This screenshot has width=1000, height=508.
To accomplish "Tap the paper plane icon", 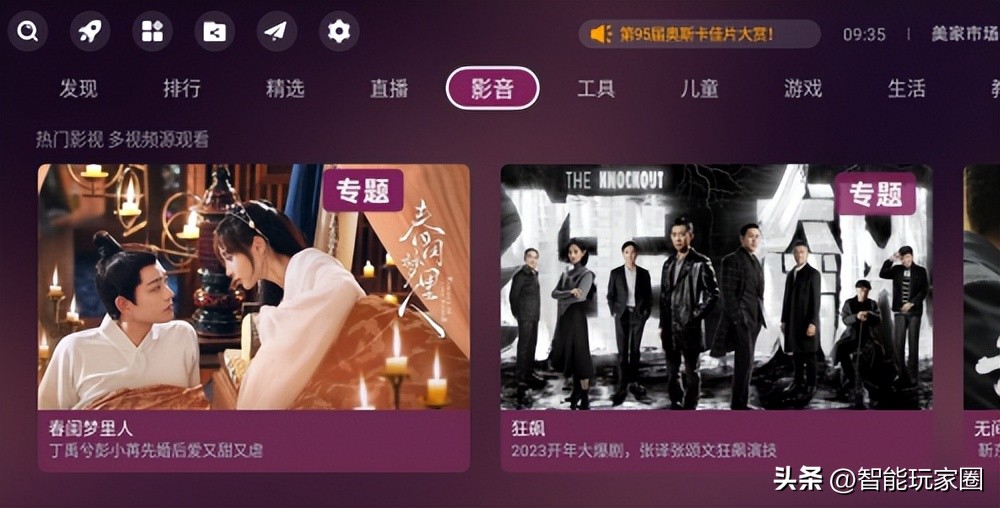I will click(276, 32).
